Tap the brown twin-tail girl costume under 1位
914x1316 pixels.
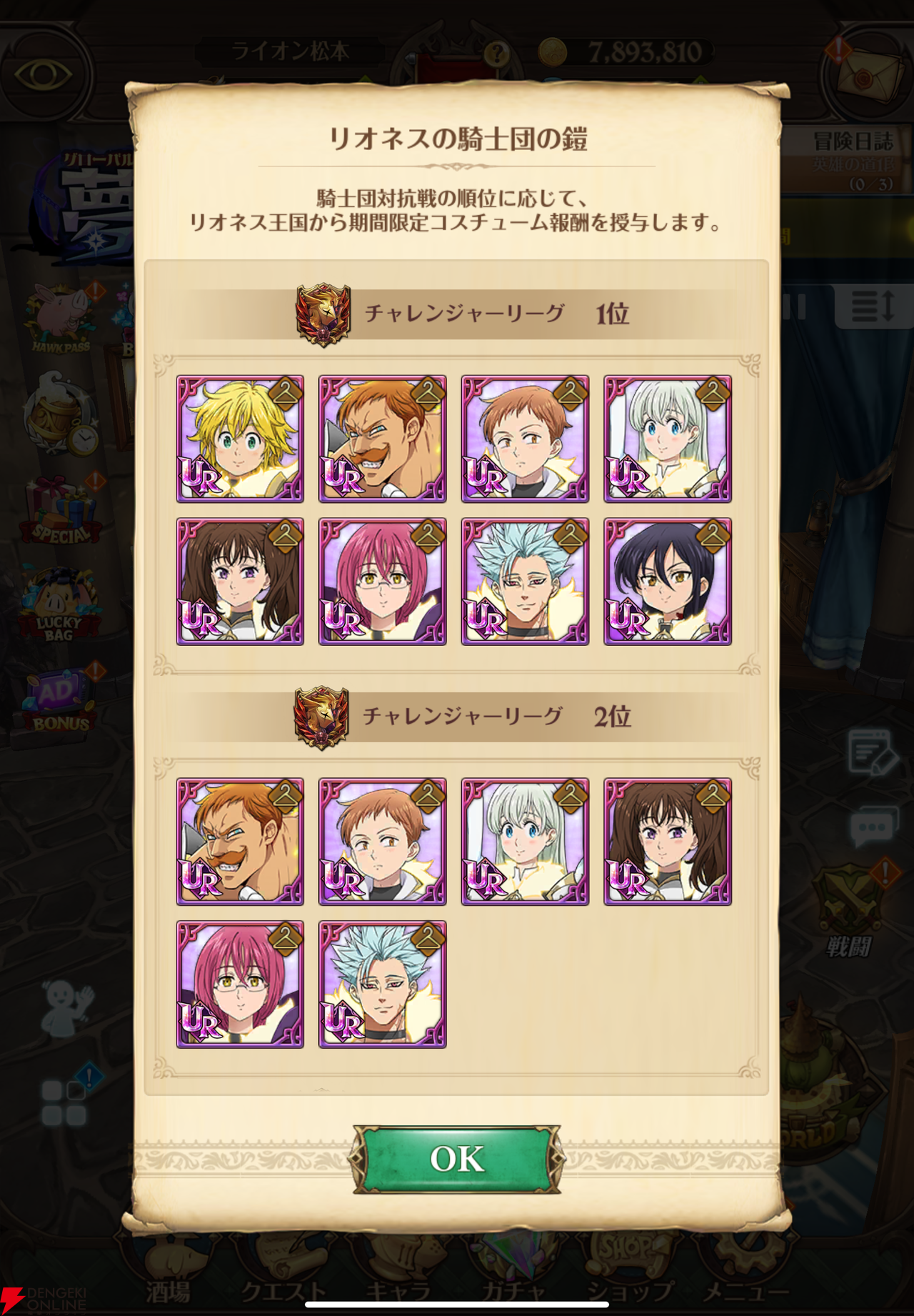tap(240, 582)
